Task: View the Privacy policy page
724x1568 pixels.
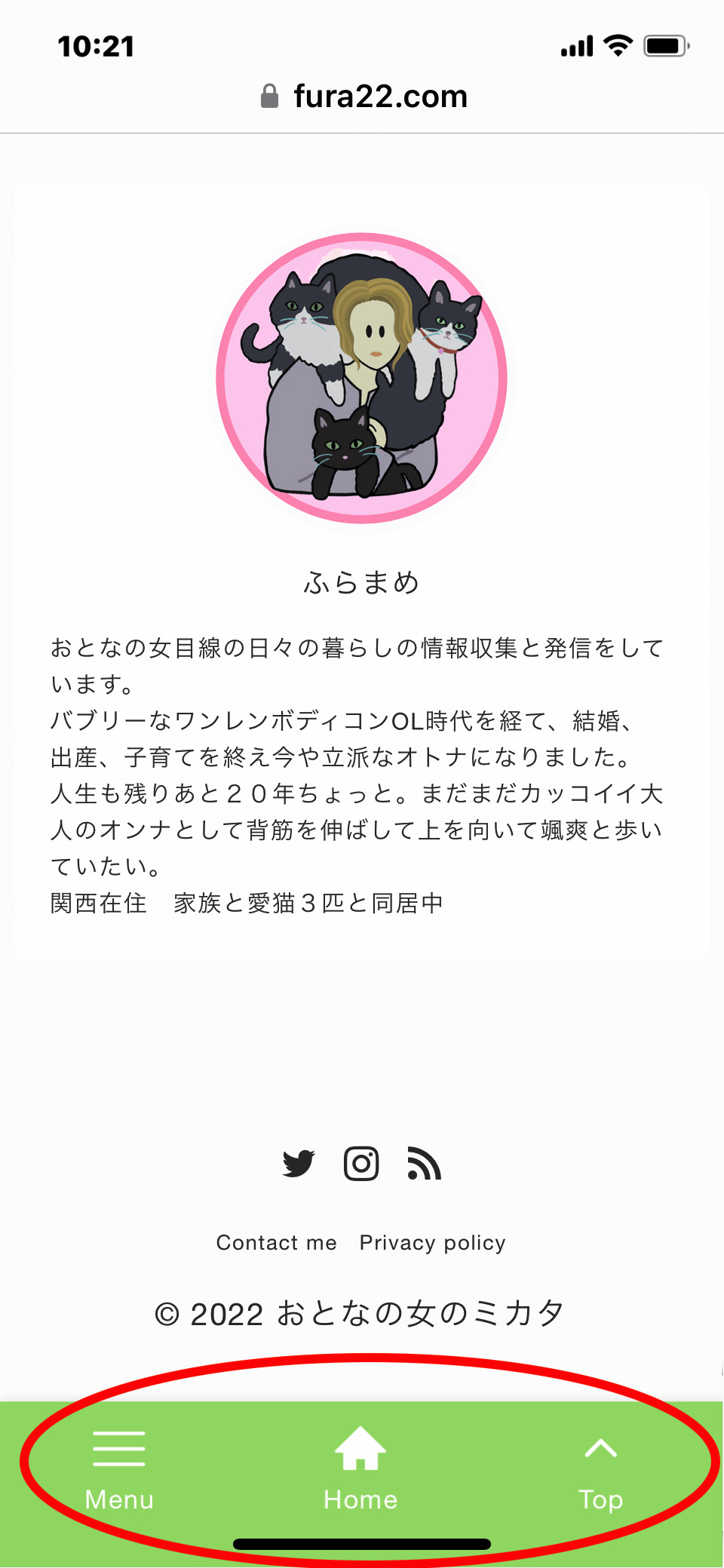Action: pyautogui.click(x=432, y=1242)
